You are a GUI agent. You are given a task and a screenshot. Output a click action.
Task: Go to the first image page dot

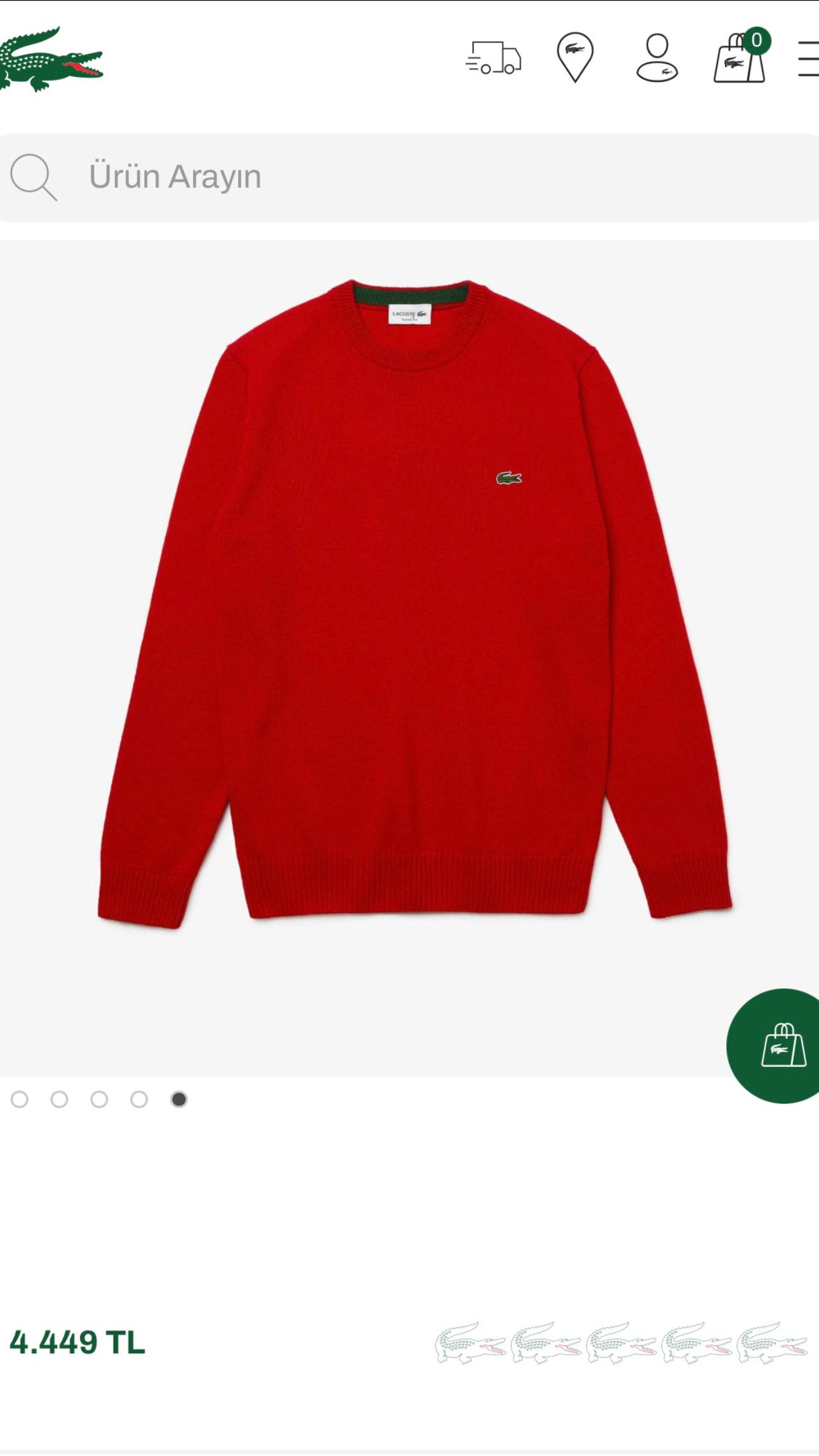coord(20,1099)
